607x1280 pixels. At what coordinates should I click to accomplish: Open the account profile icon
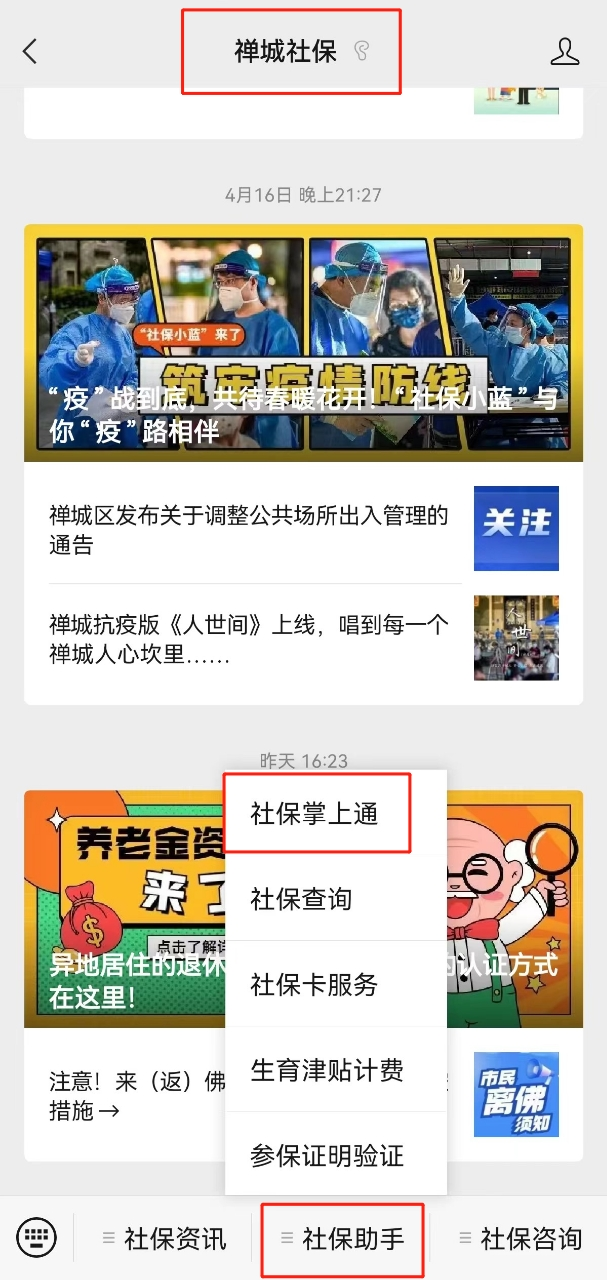pos(565,51)
